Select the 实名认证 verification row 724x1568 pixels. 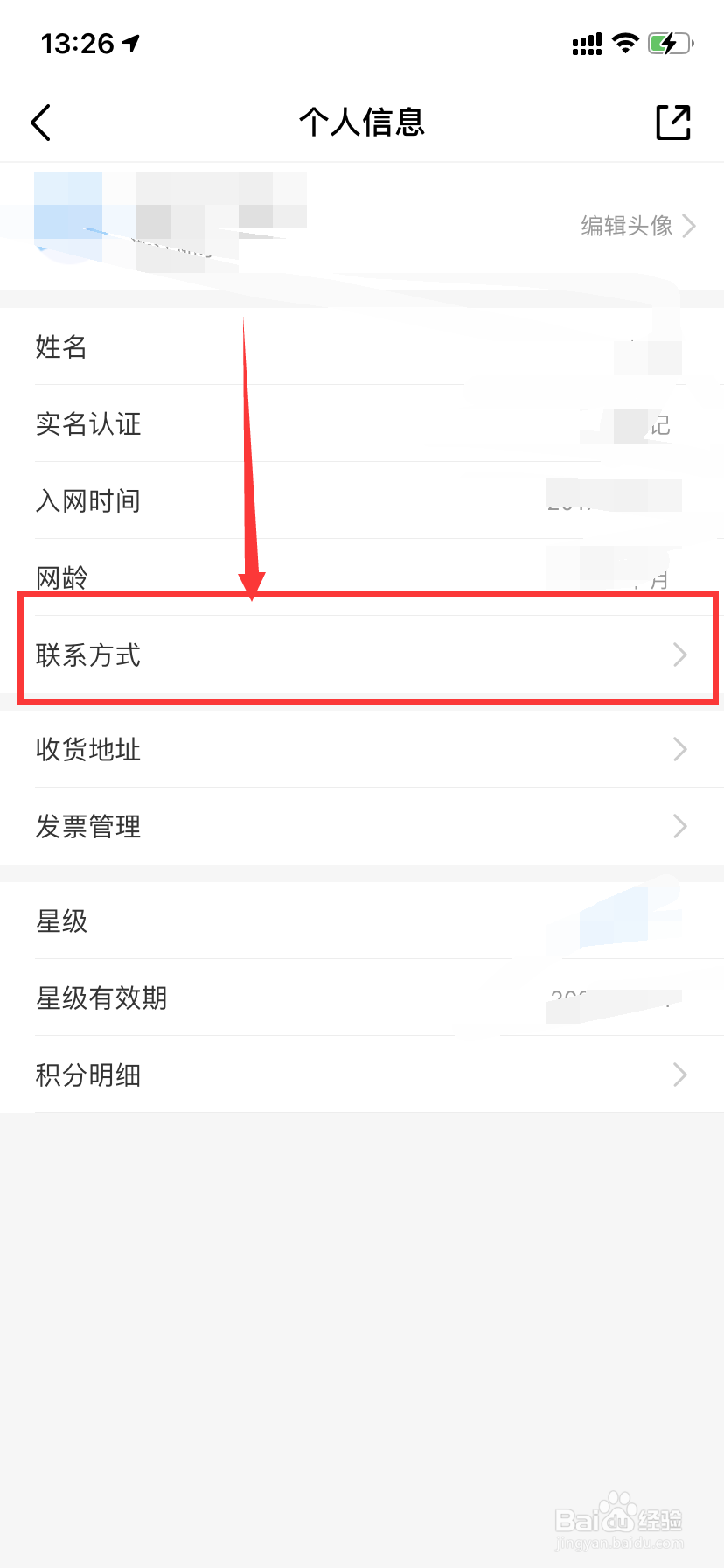pyautogui.click(x=362, y=424)
